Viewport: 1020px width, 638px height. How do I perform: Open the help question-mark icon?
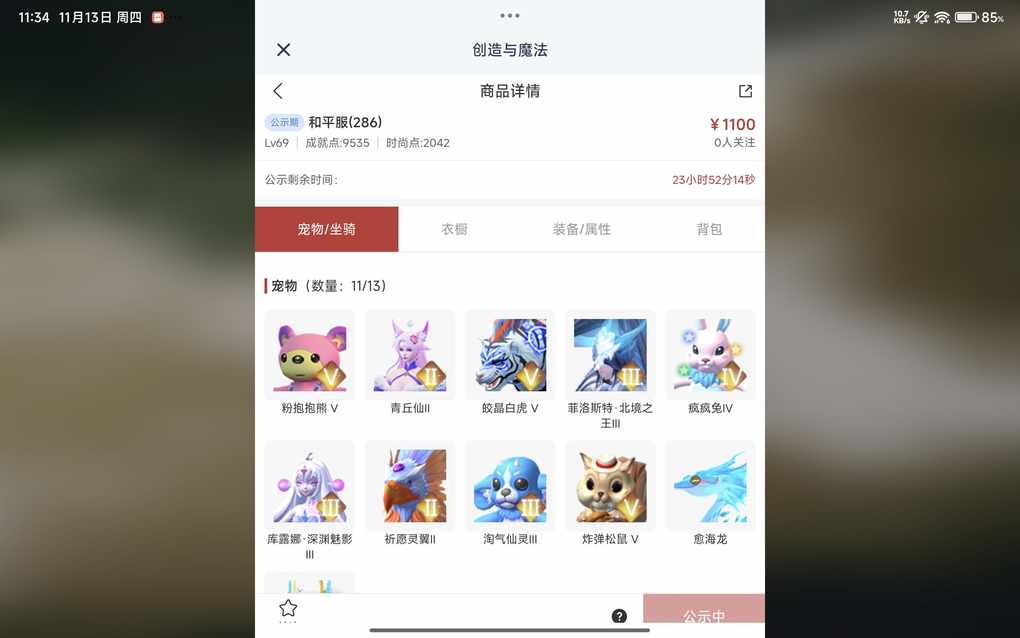[619, 616]
